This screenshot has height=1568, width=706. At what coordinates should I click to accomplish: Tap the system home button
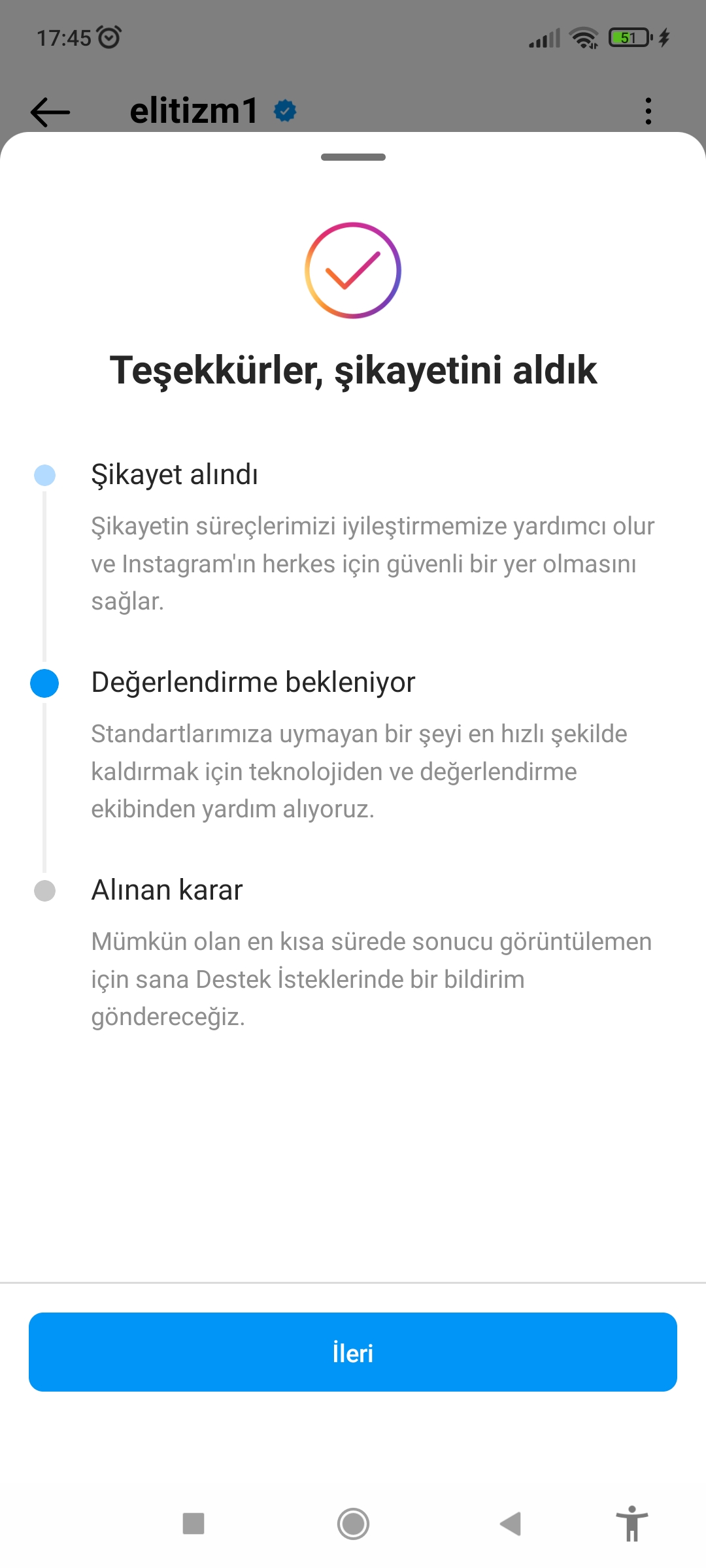click(353, 1524)
